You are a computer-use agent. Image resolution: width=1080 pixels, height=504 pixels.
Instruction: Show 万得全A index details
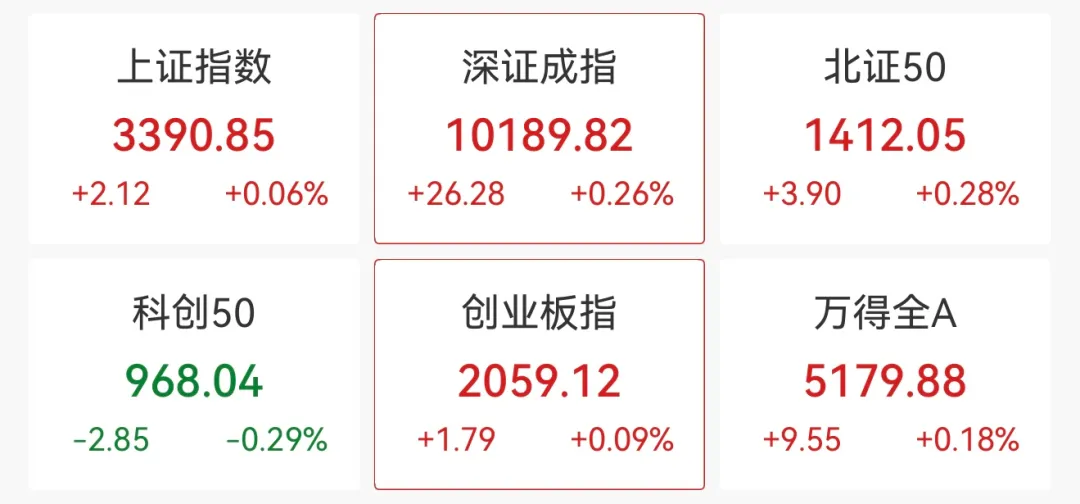(885, 376)
